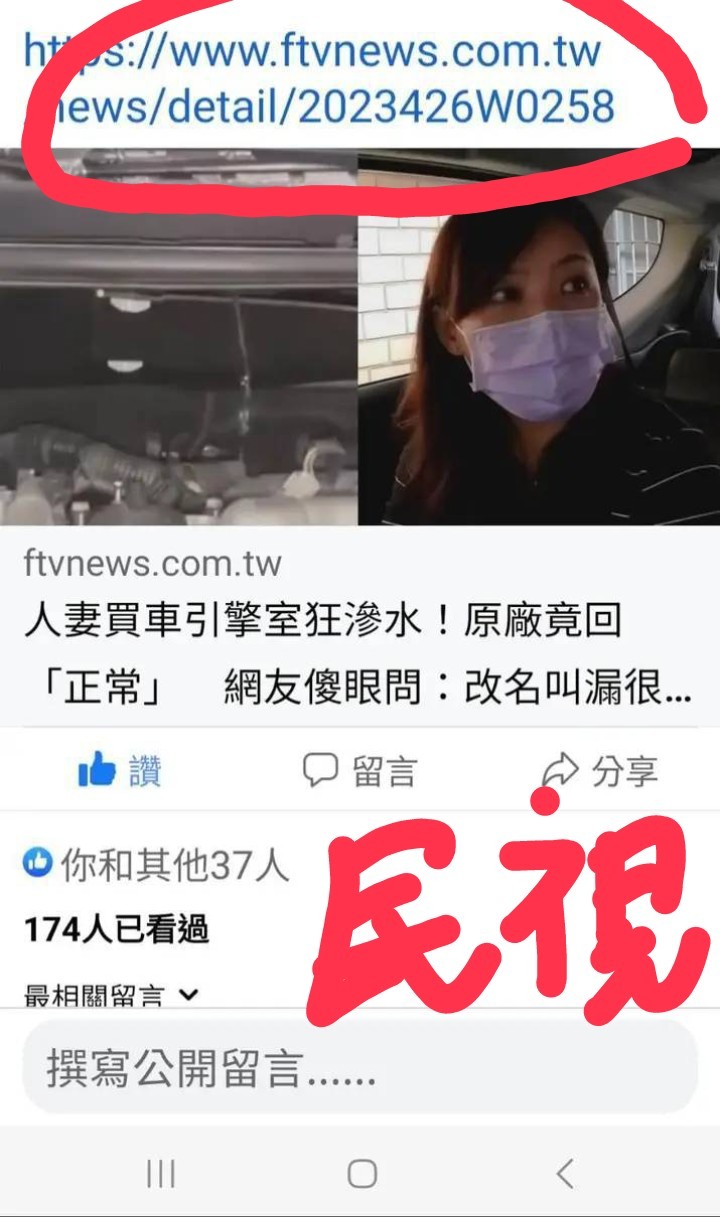Screen dimensions: 720x1217
Task: Expand the 最相關留言 comment sort dropdown
Action: pos(112,995)
